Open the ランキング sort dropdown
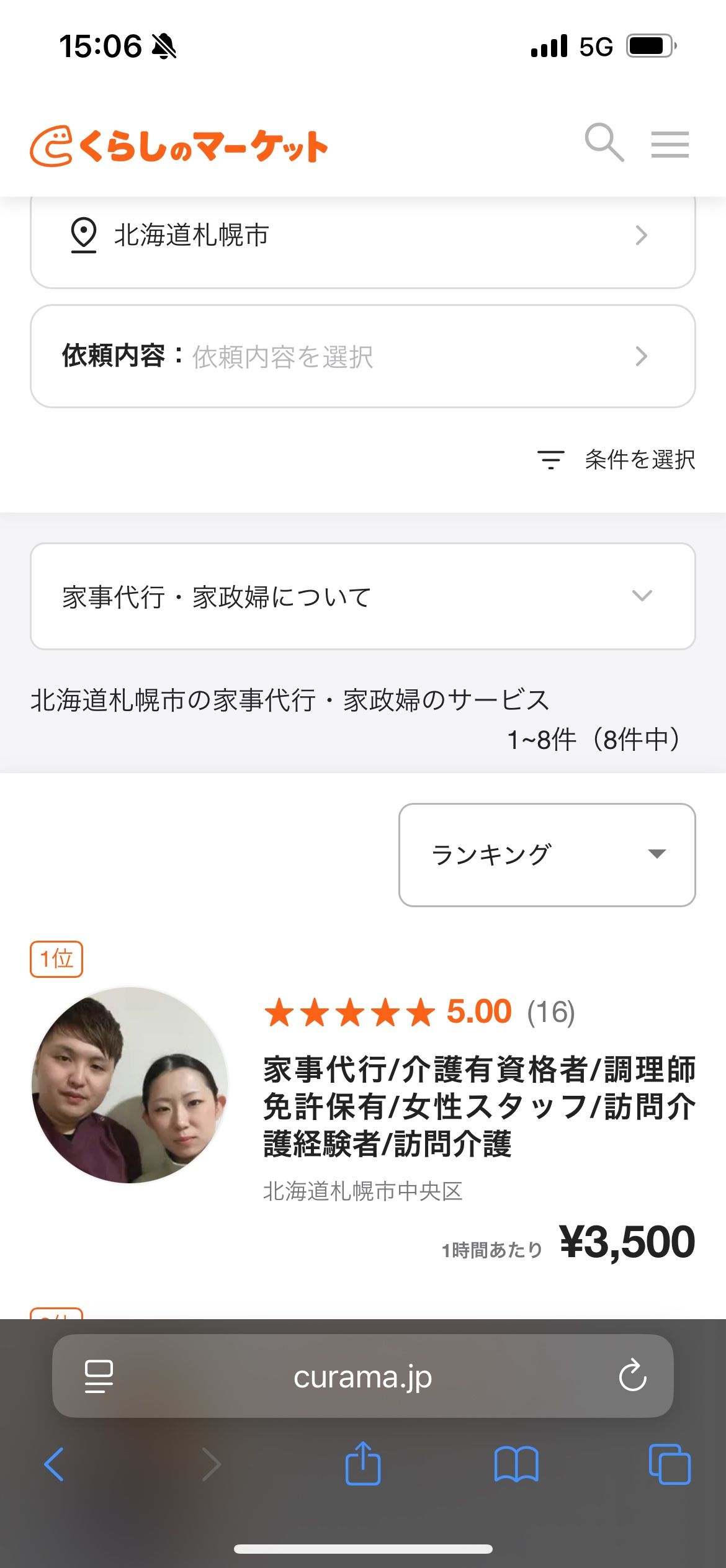726x1568 pixels. click(547, 854)
